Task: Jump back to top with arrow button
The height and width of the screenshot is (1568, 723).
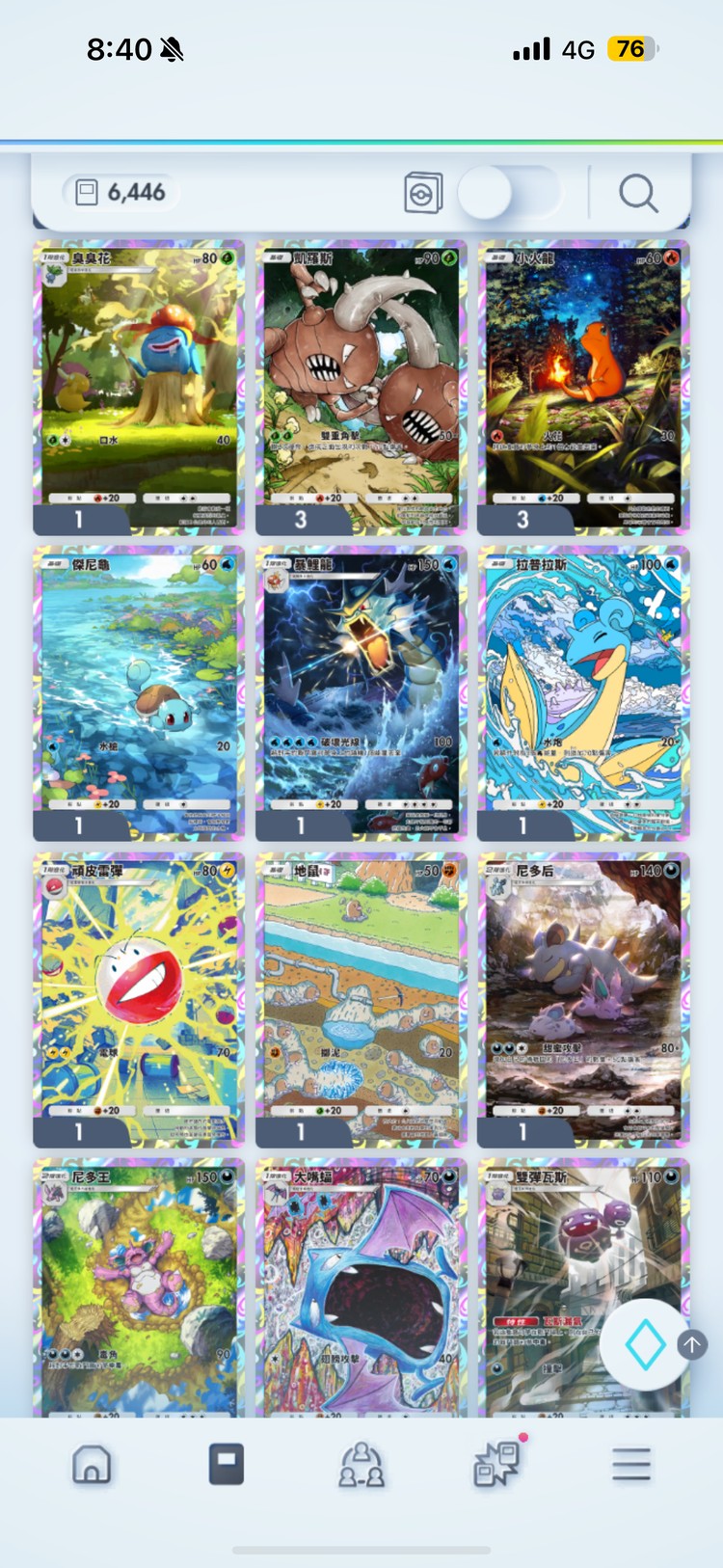Action: 692,1344
